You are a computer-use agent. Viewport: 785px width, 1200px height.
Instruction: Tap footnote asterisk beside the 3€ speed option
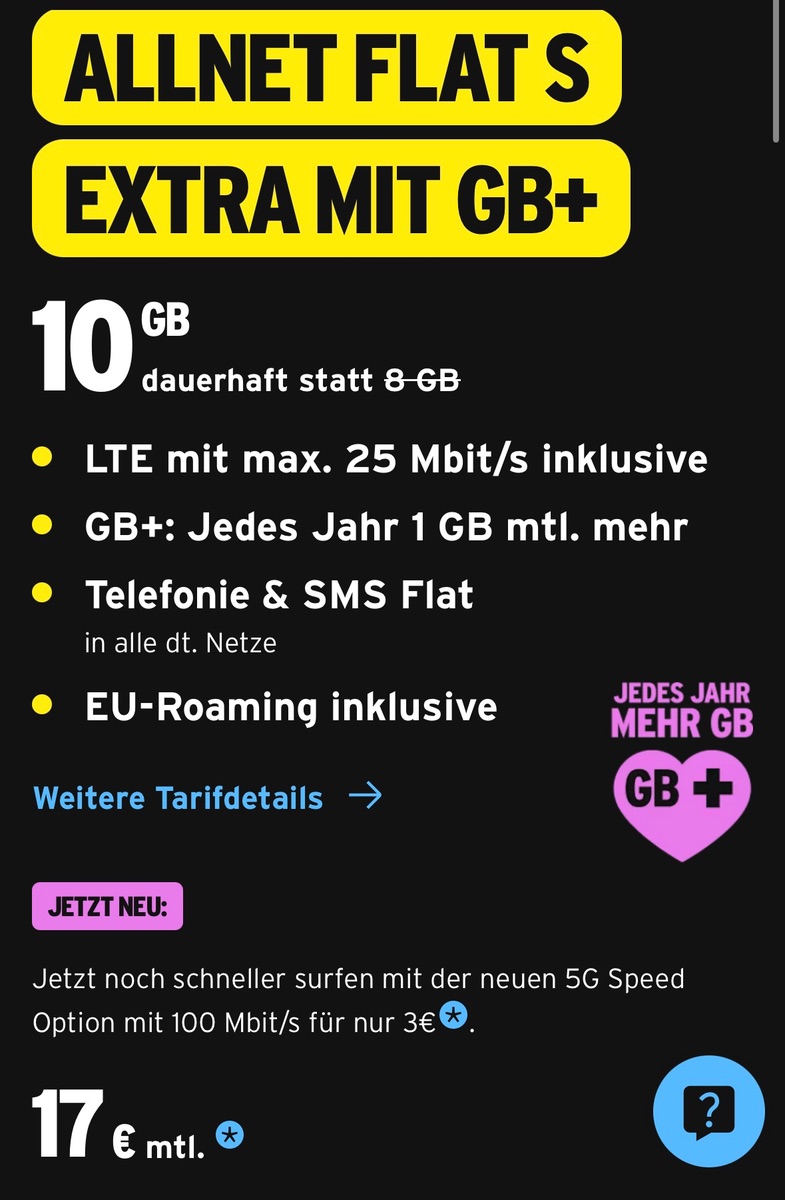[453, 1017]
